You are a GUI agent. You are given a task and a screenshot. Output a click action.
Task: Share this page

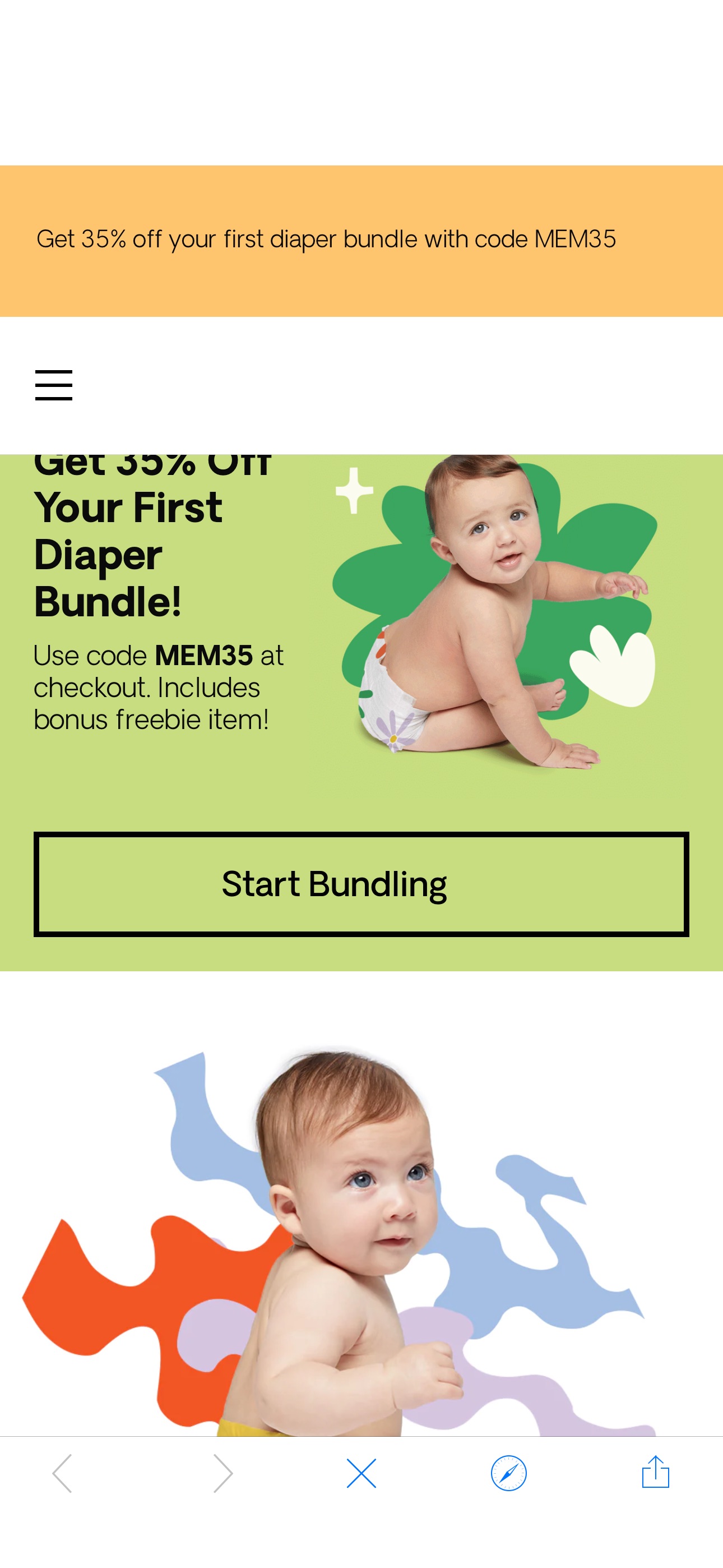655,1473
